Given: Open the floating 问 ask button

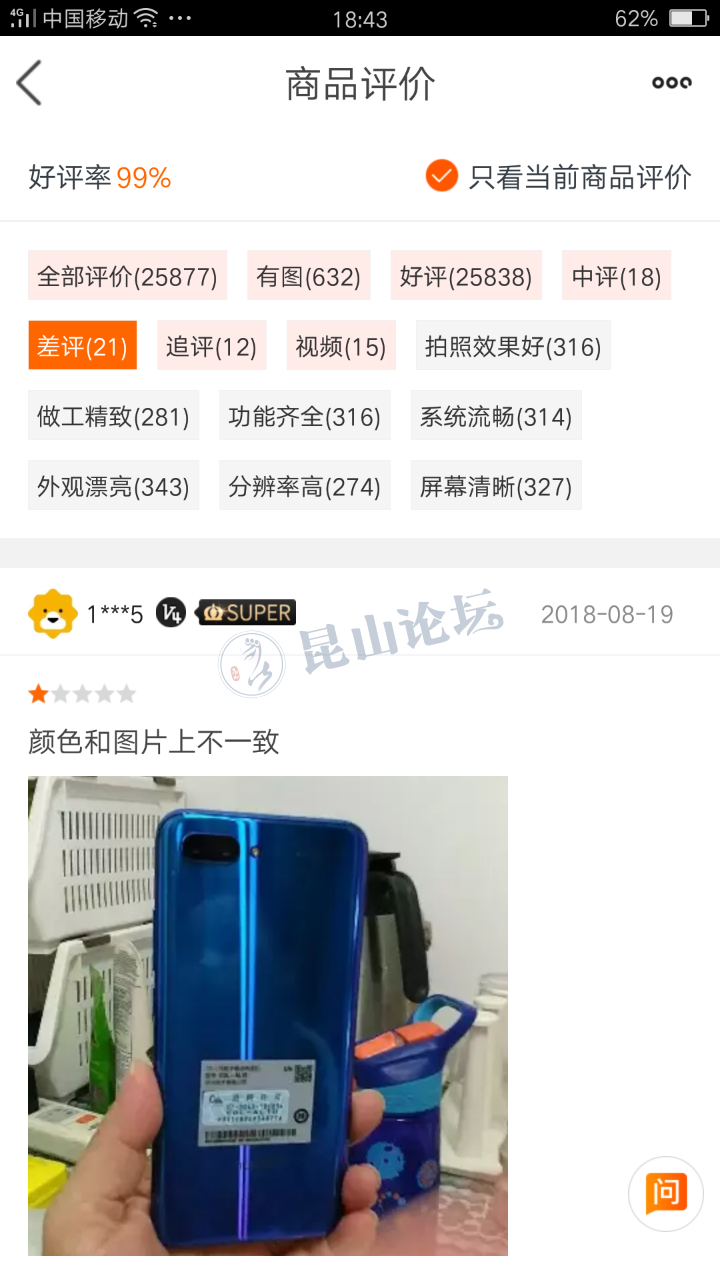Looking at the screenshot, I should coord(665,1193).
